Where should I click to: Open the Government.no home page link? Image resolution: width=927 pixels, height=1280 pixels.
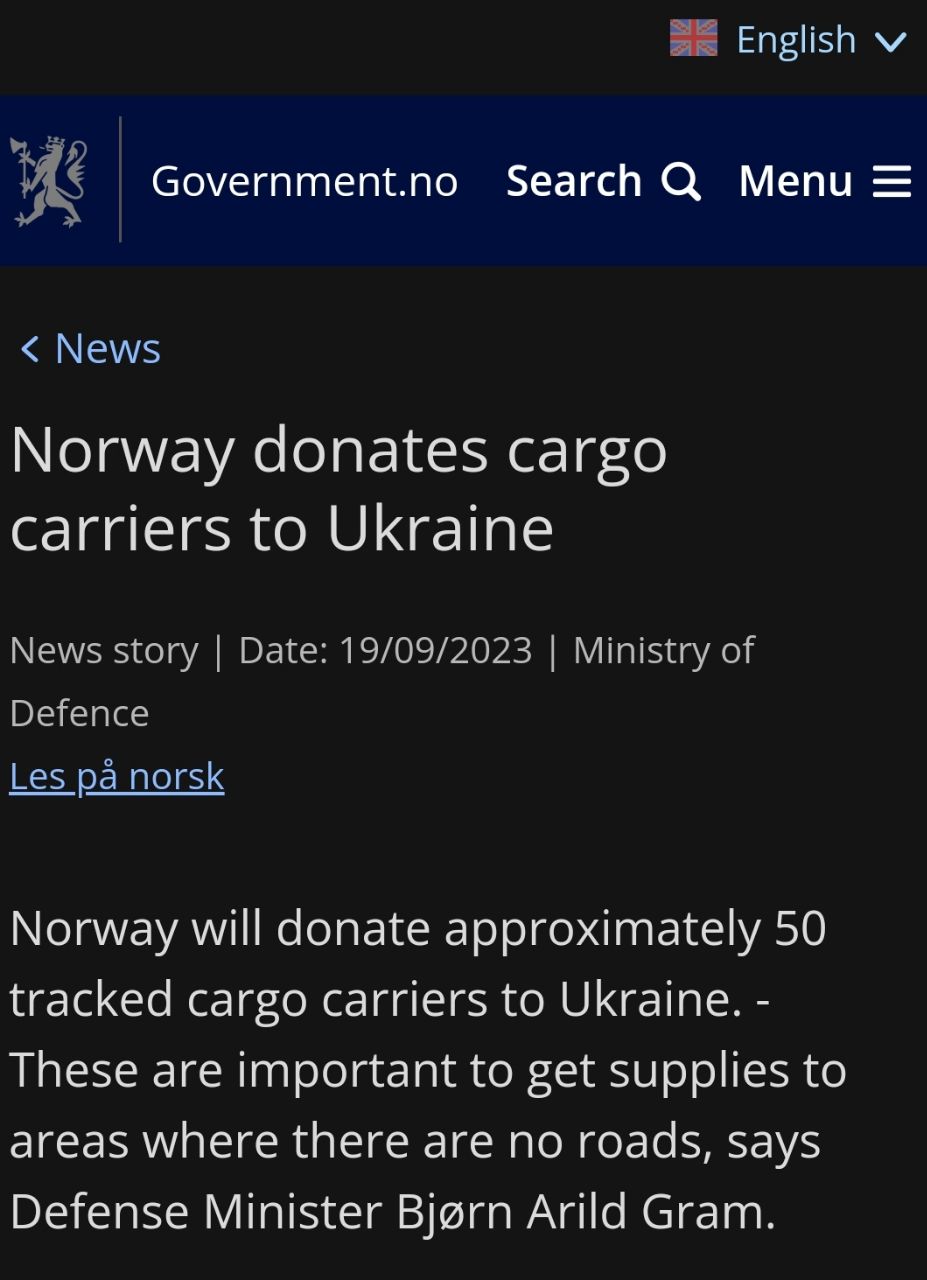[x=303, y=181]
